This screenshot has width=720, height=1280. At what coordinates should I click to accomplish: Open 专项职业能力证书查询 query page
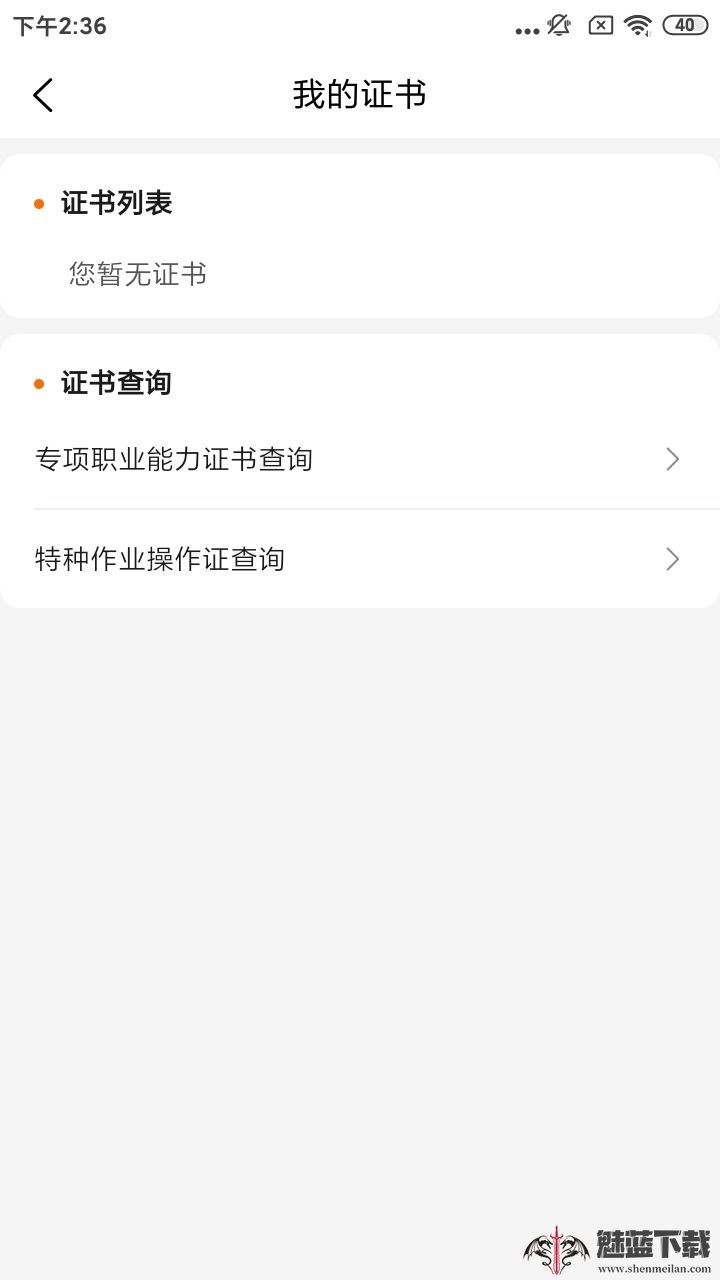pos(175,459)
